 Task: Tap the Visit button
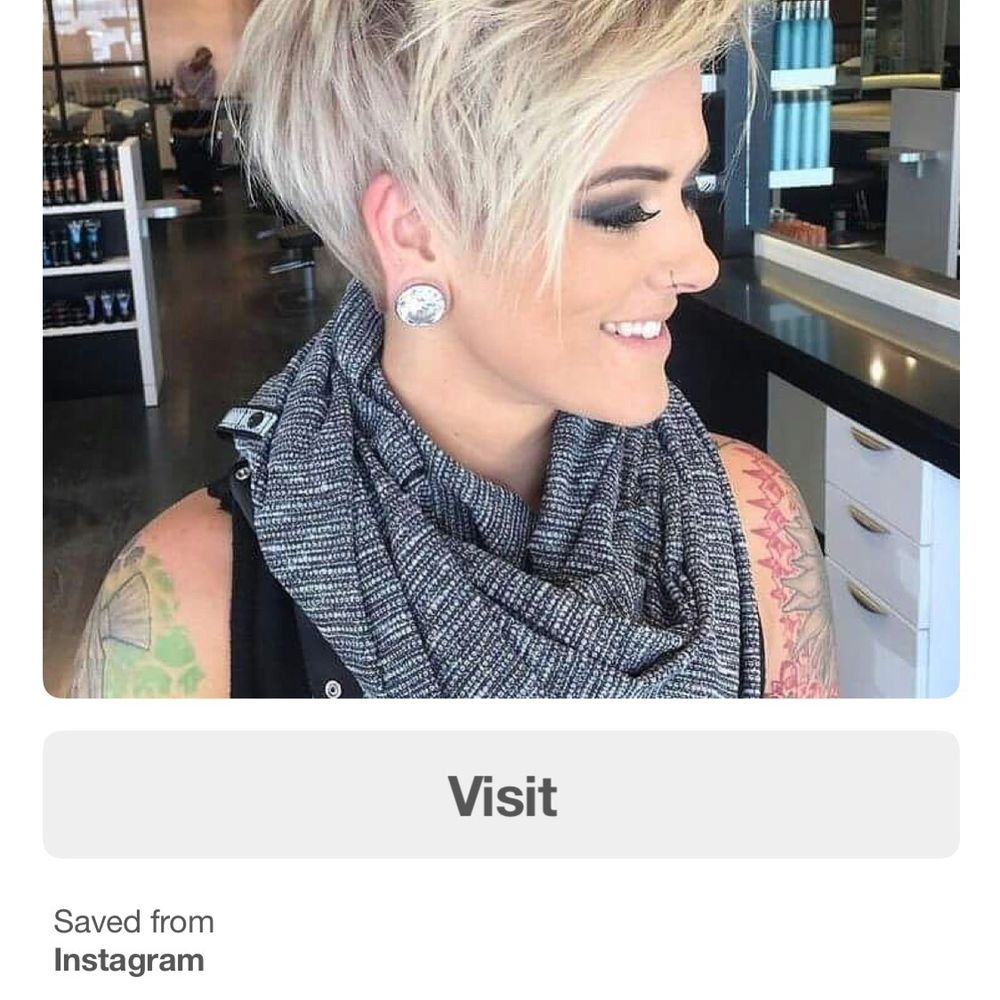pyautogui.click(x=501, y=795)
